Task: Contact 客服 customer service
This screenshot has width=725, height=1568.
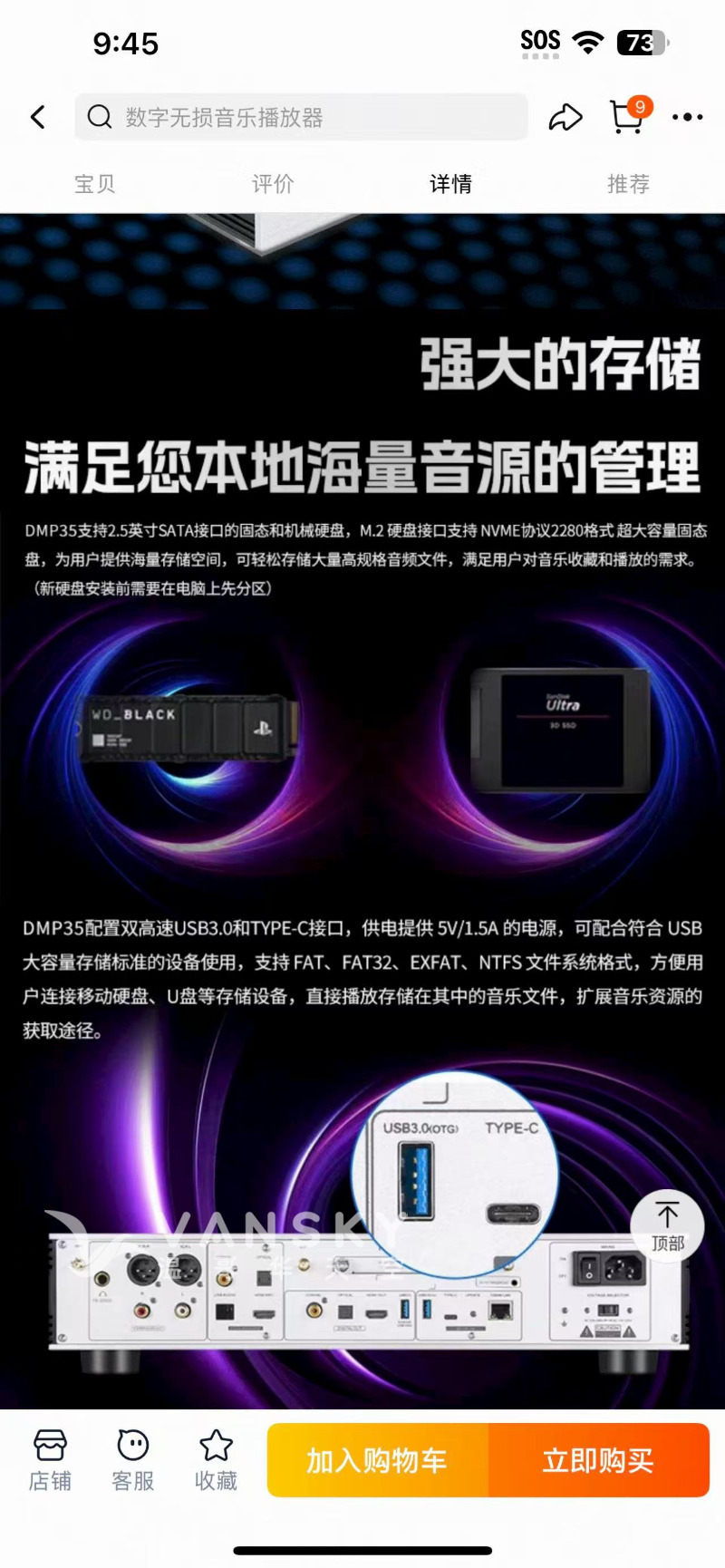Action: tap(133, 1459)
